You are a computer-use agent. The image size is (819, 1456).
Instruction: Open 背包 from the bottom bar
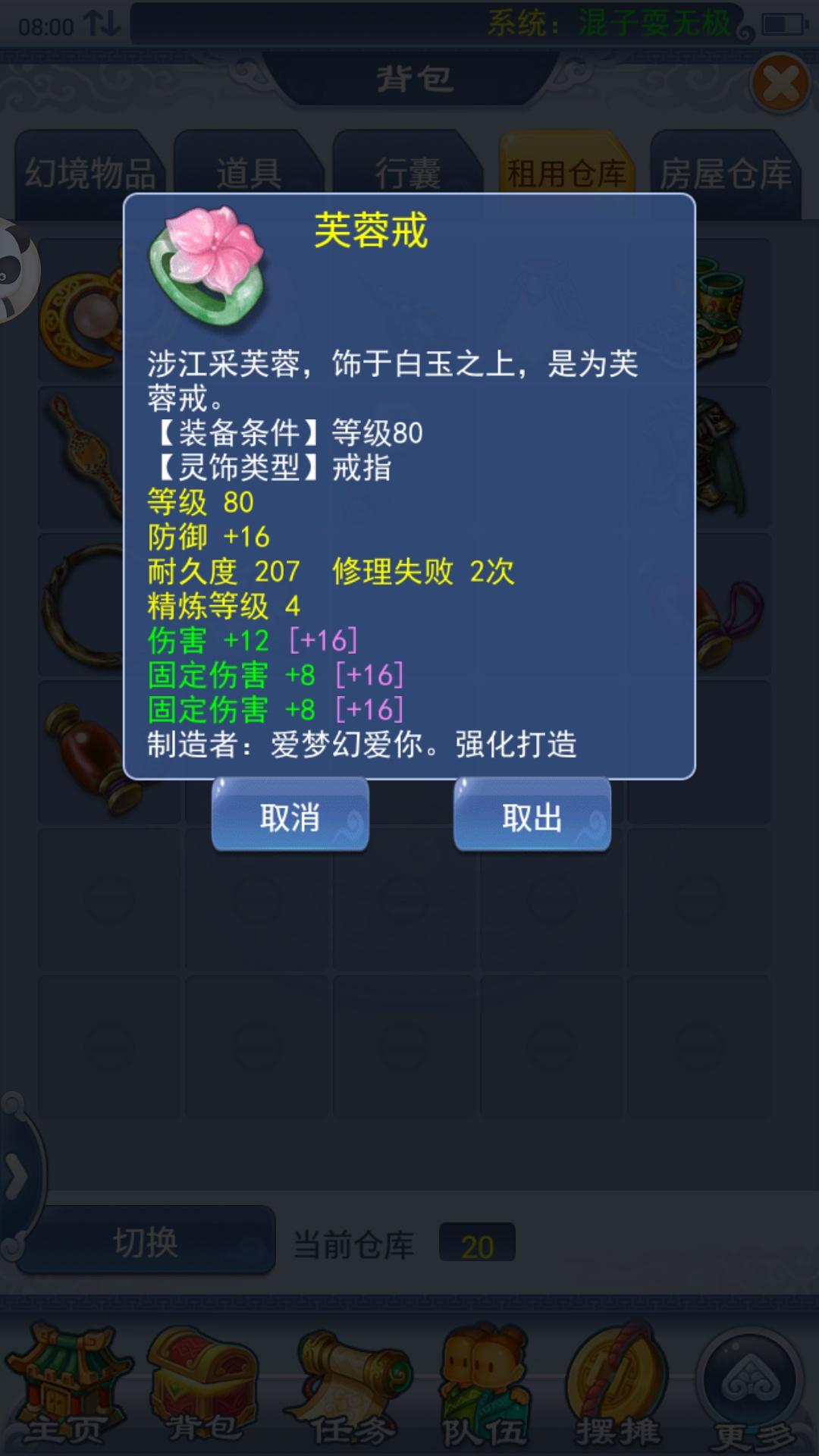[203, 1388]
